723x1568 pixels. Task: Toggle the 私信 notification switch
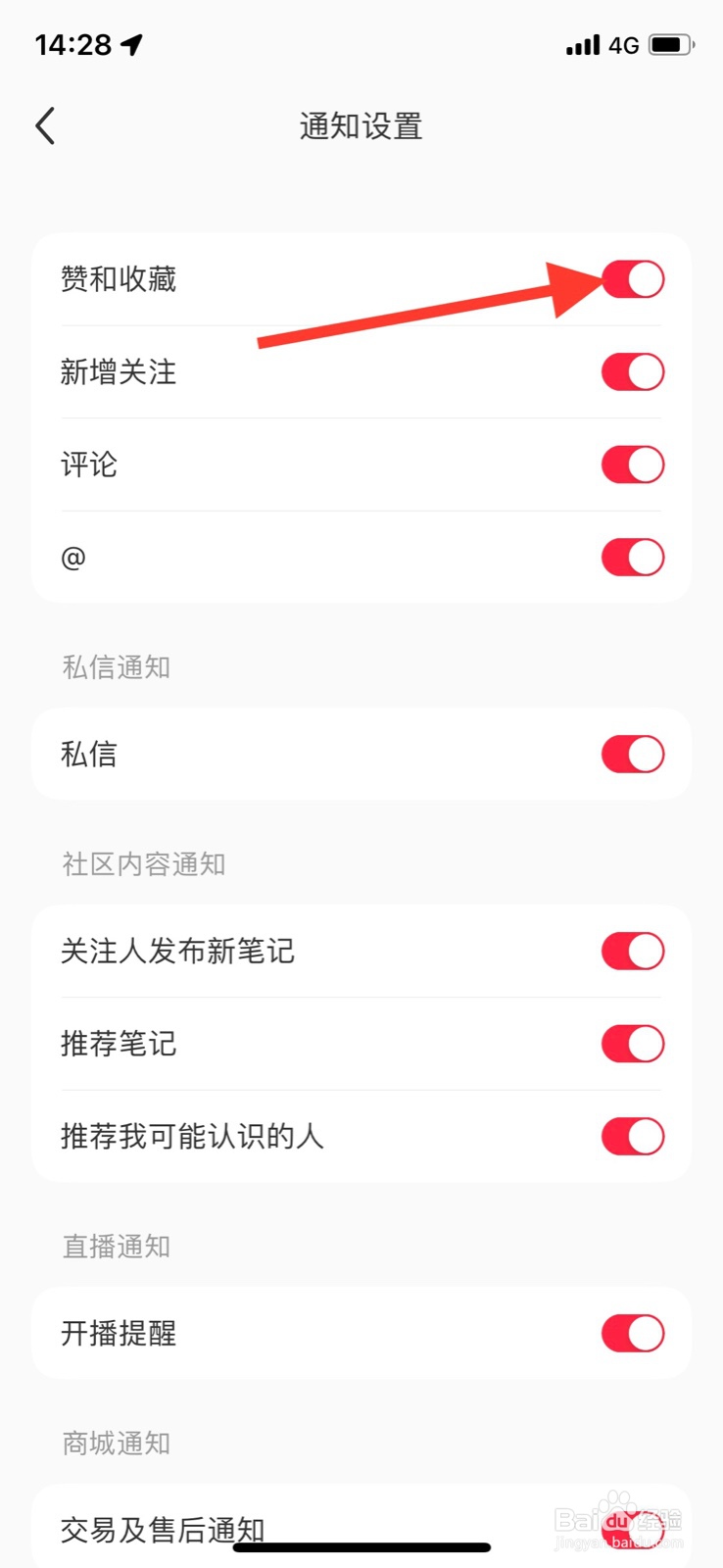(633, 755)
